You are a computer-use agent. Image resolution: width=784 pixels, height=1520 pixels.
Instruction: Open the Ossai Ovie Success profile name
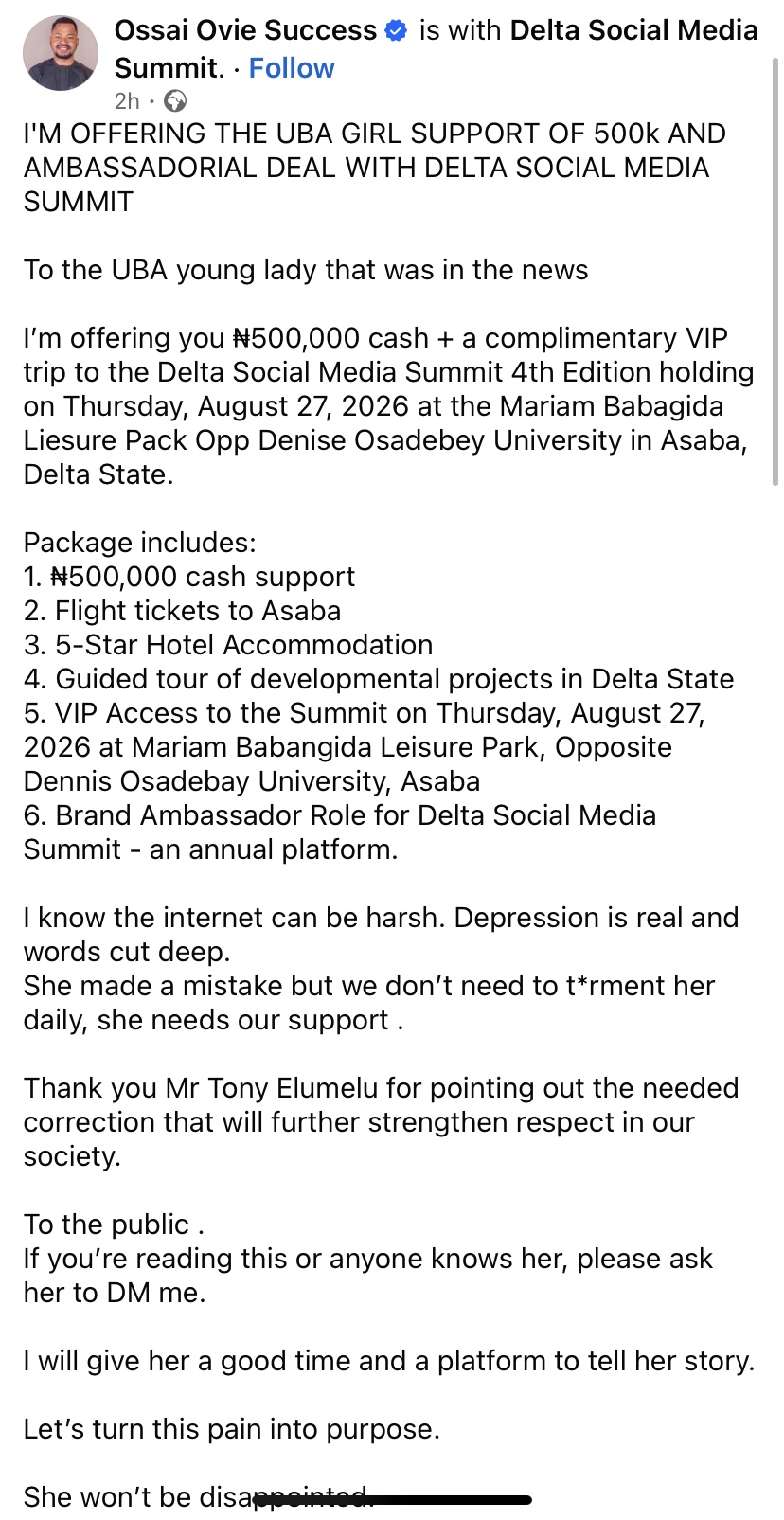[x=245, y=30]
